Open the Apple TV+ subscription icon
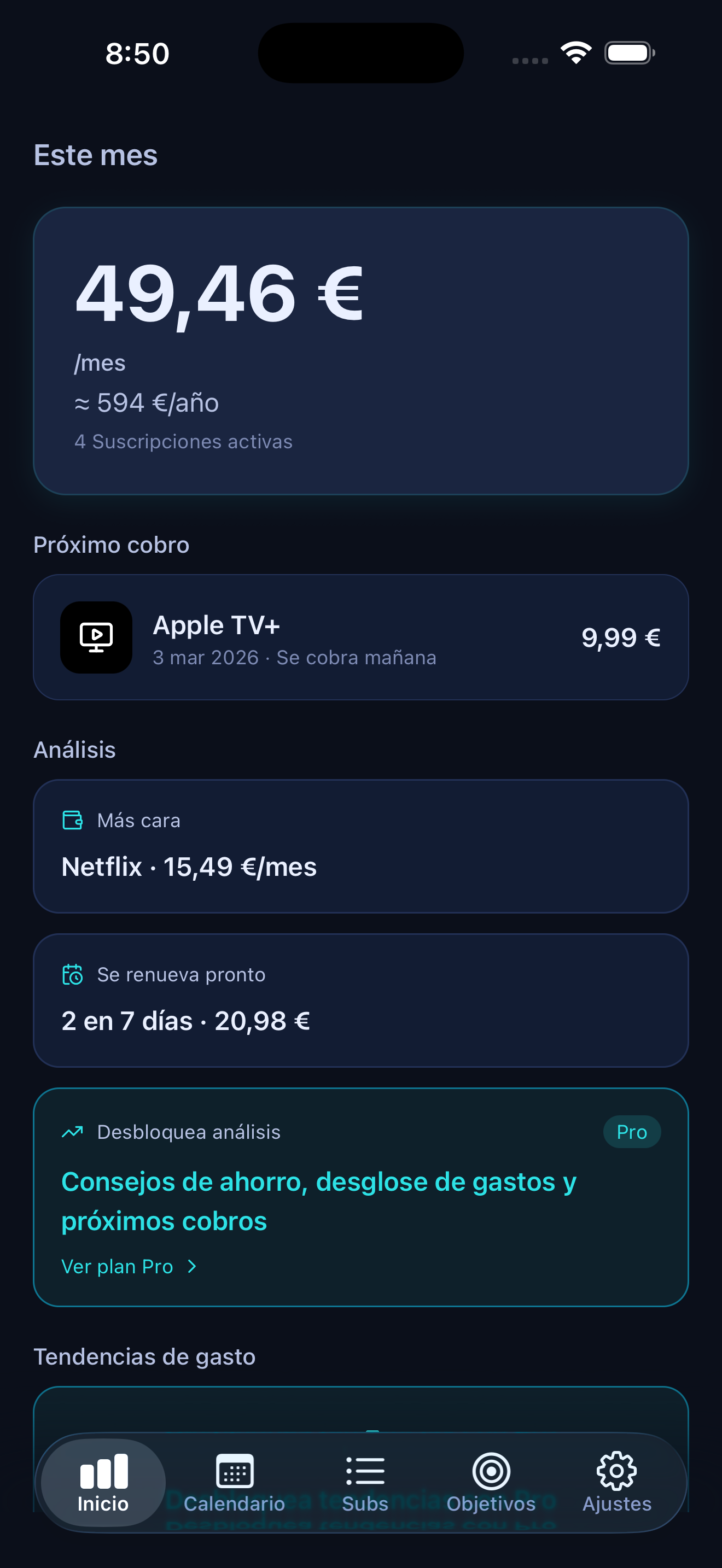 click(96, 637)
